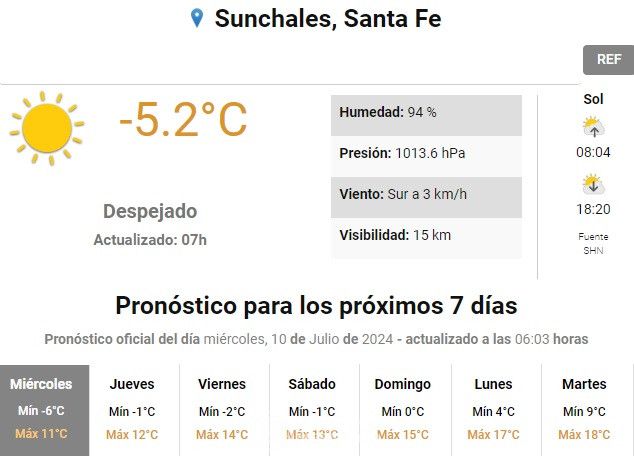Show the Viernes forecast
634x456 pixels.
click(222, 409)
